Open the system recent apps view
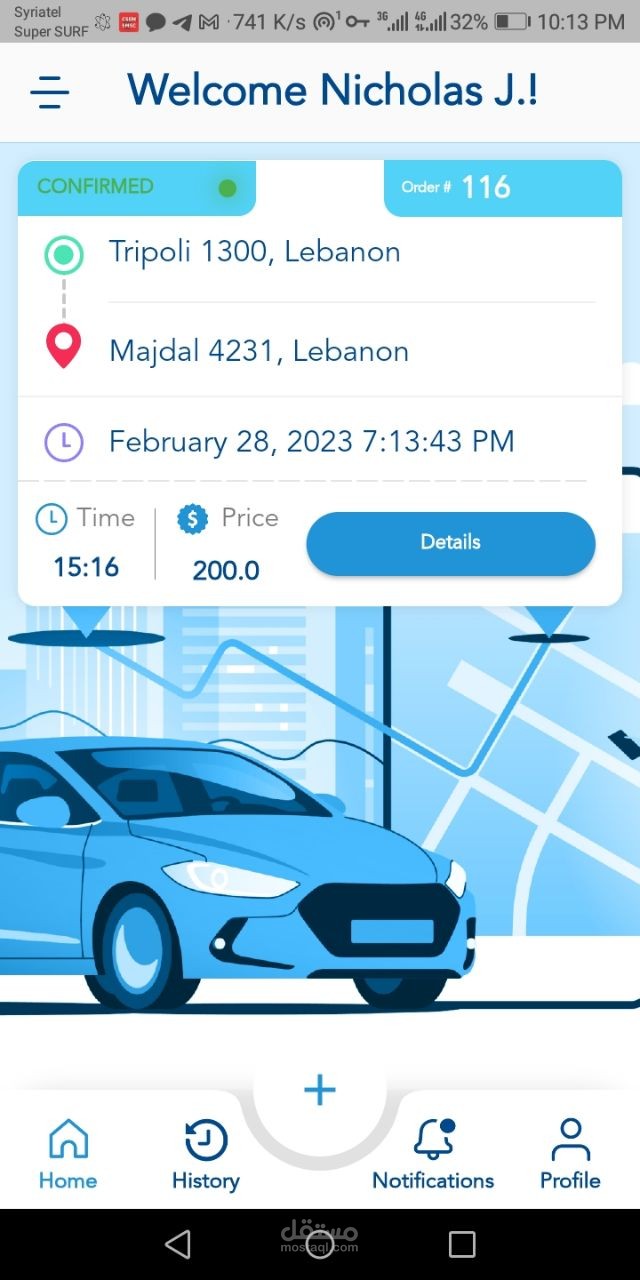Image resolution: width=640 pixels, height=1280 pixels. [x=462, y=1244]
